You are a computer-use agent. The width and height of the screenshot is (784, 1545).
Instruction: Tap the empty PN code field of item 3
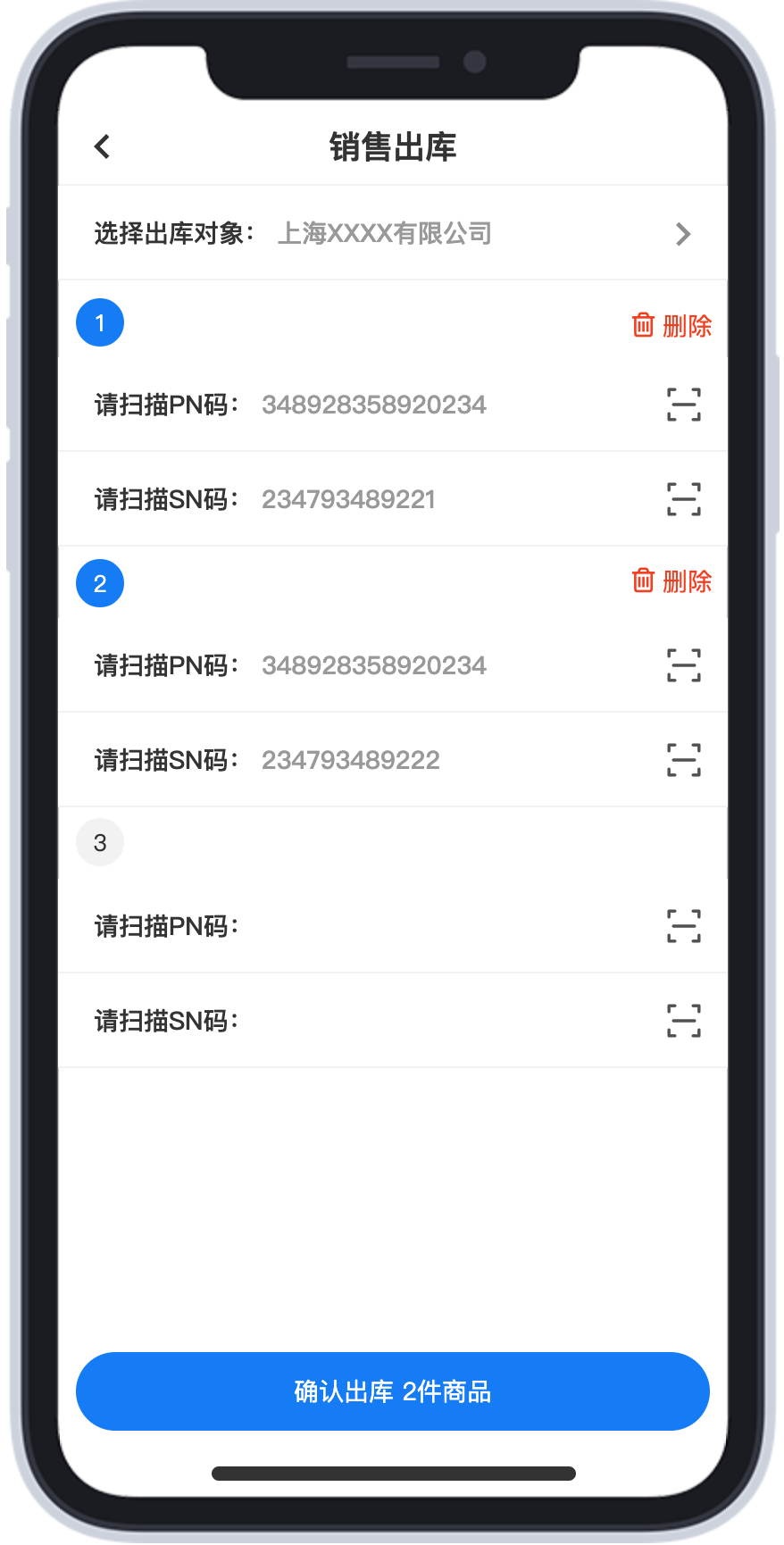455,926
